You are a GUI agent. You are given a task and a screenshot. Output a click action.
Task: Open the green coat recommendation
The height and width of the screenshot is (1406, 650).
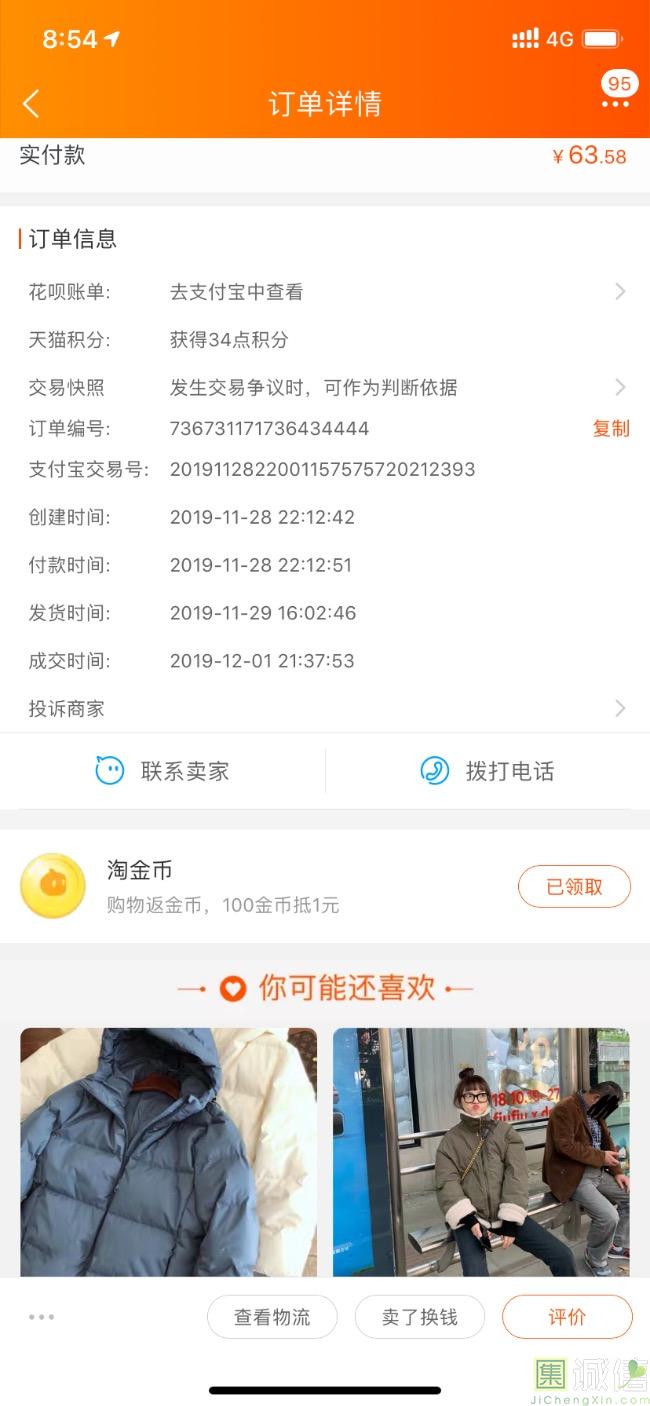(x=481, y=1152)
